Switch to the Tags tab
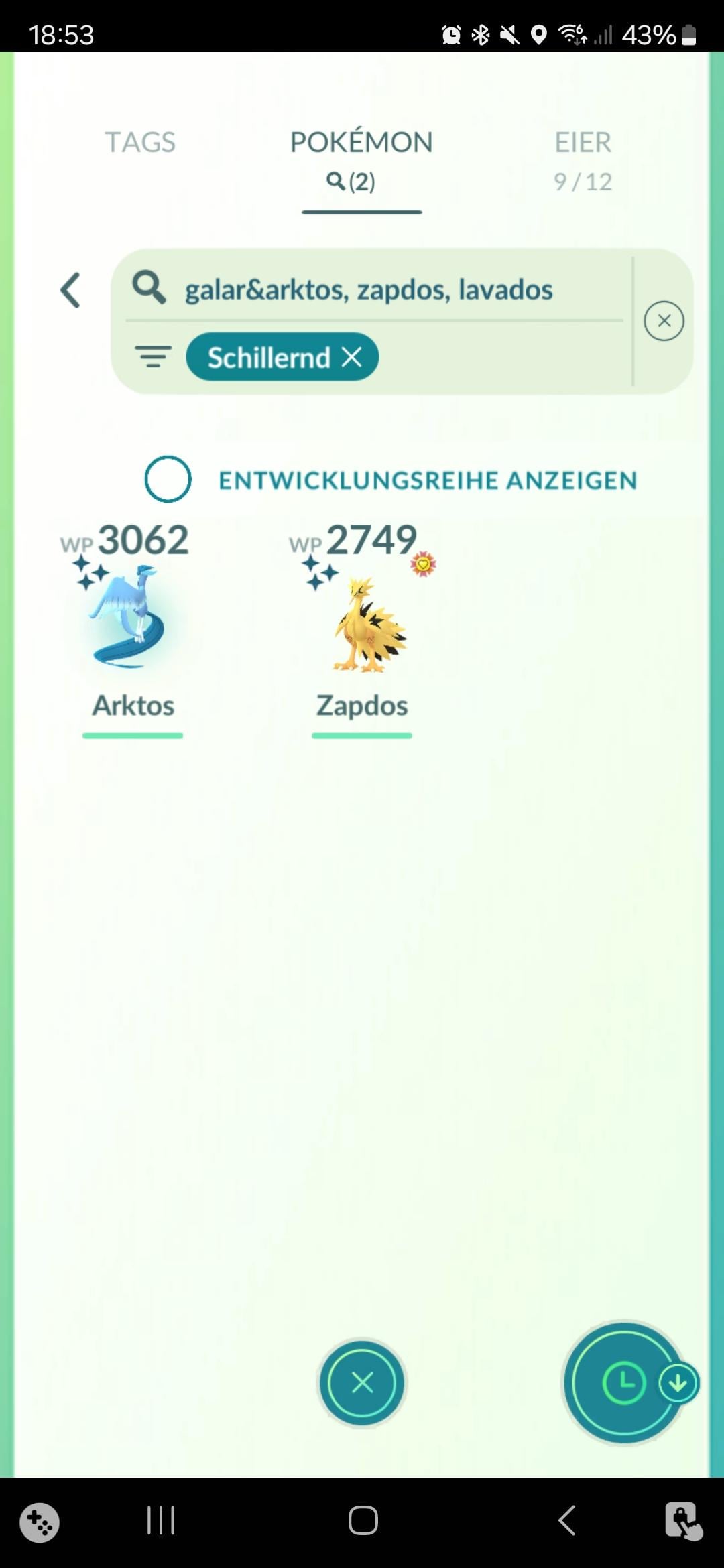The image size is (724, 1568). [140, 143]
